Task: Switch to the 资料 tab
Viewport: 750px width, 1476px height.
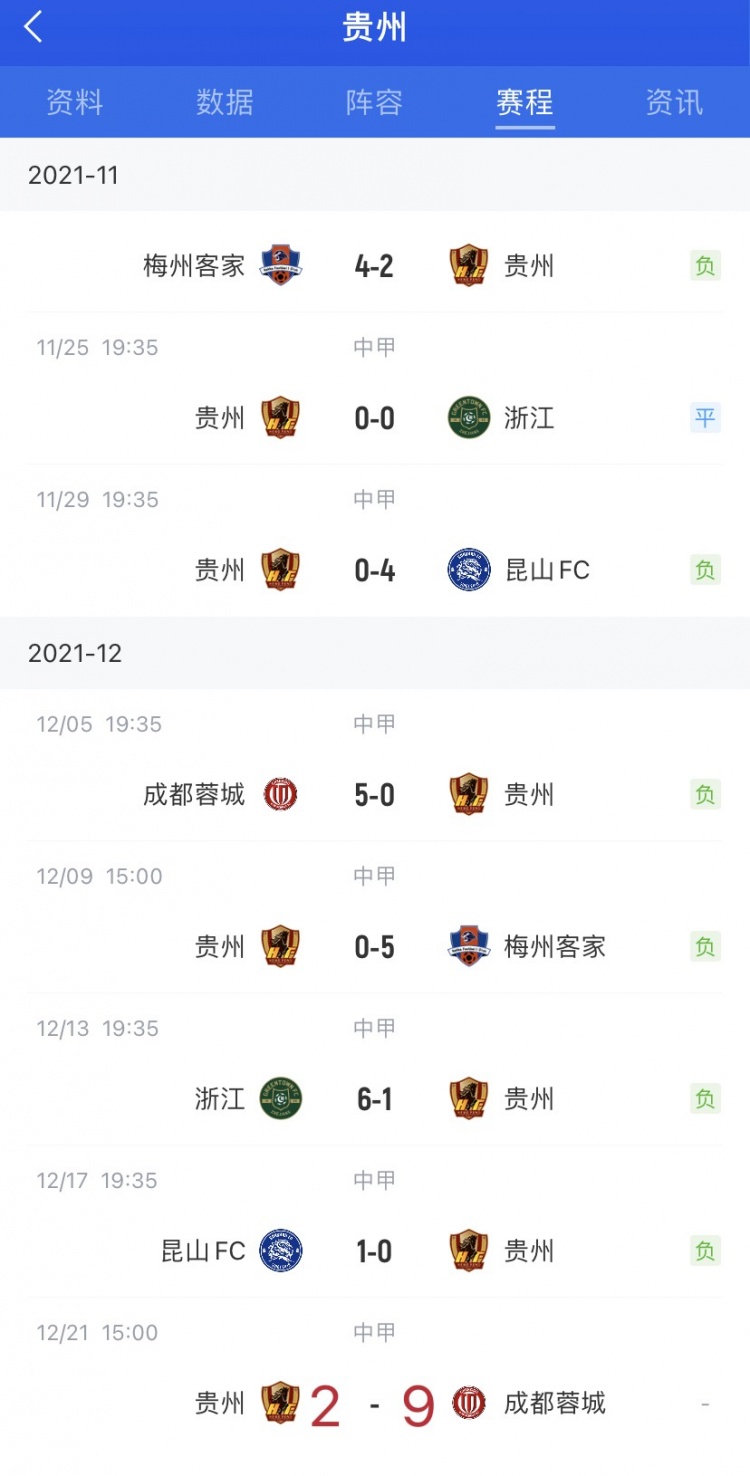Action: (75, 102)
